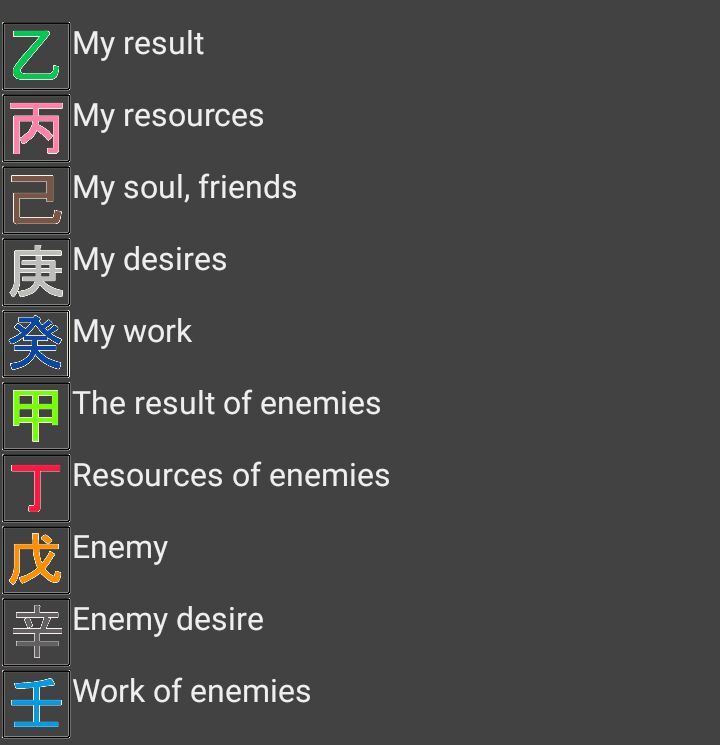This screenshot has width=720, height=745.
Task: Open the 'Work of enemies' row
Action: [x=192, y=692]
